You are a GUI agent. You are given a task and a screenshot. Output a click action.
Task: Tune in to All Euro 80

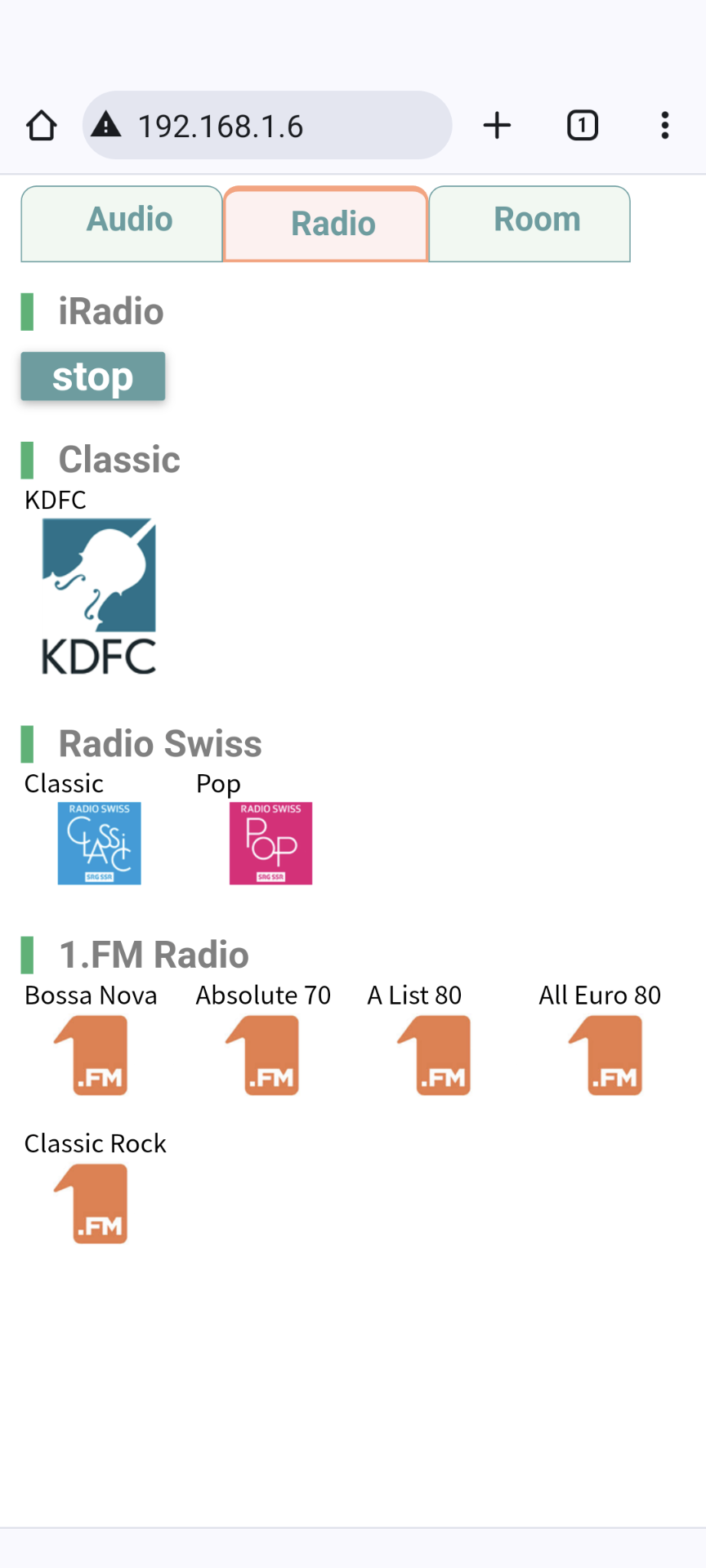606,1055
